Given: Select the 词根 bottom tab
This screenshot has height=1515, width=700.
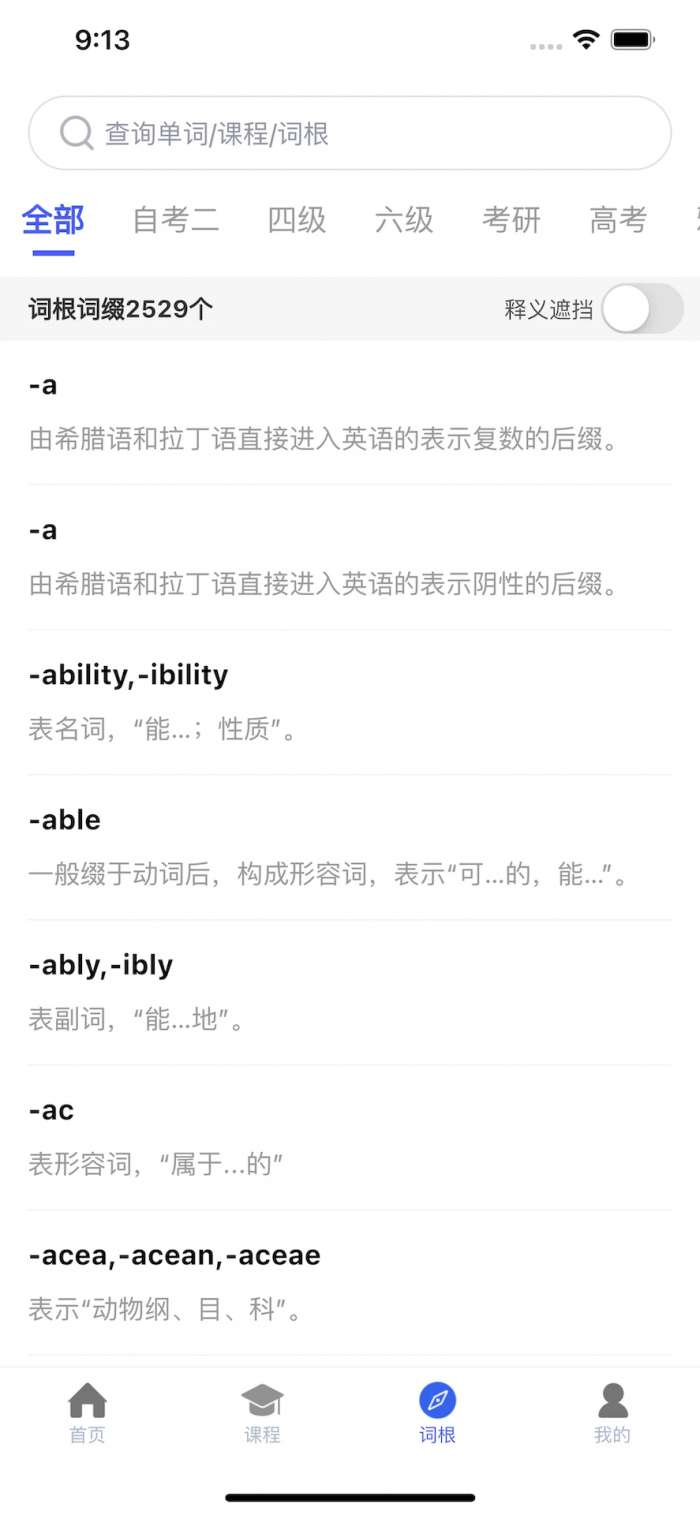Looking at the screenshot, I should (x=437, y=1413).
